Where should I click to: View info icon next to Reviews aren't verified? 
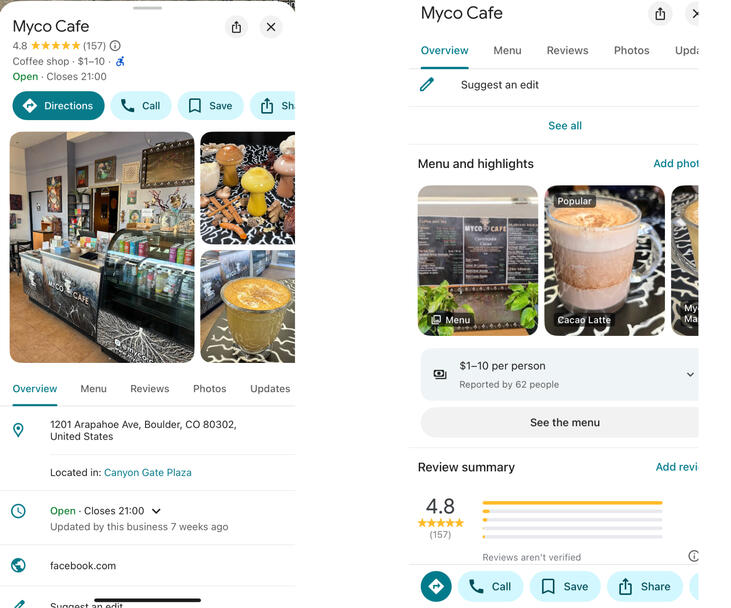point(694,556)
